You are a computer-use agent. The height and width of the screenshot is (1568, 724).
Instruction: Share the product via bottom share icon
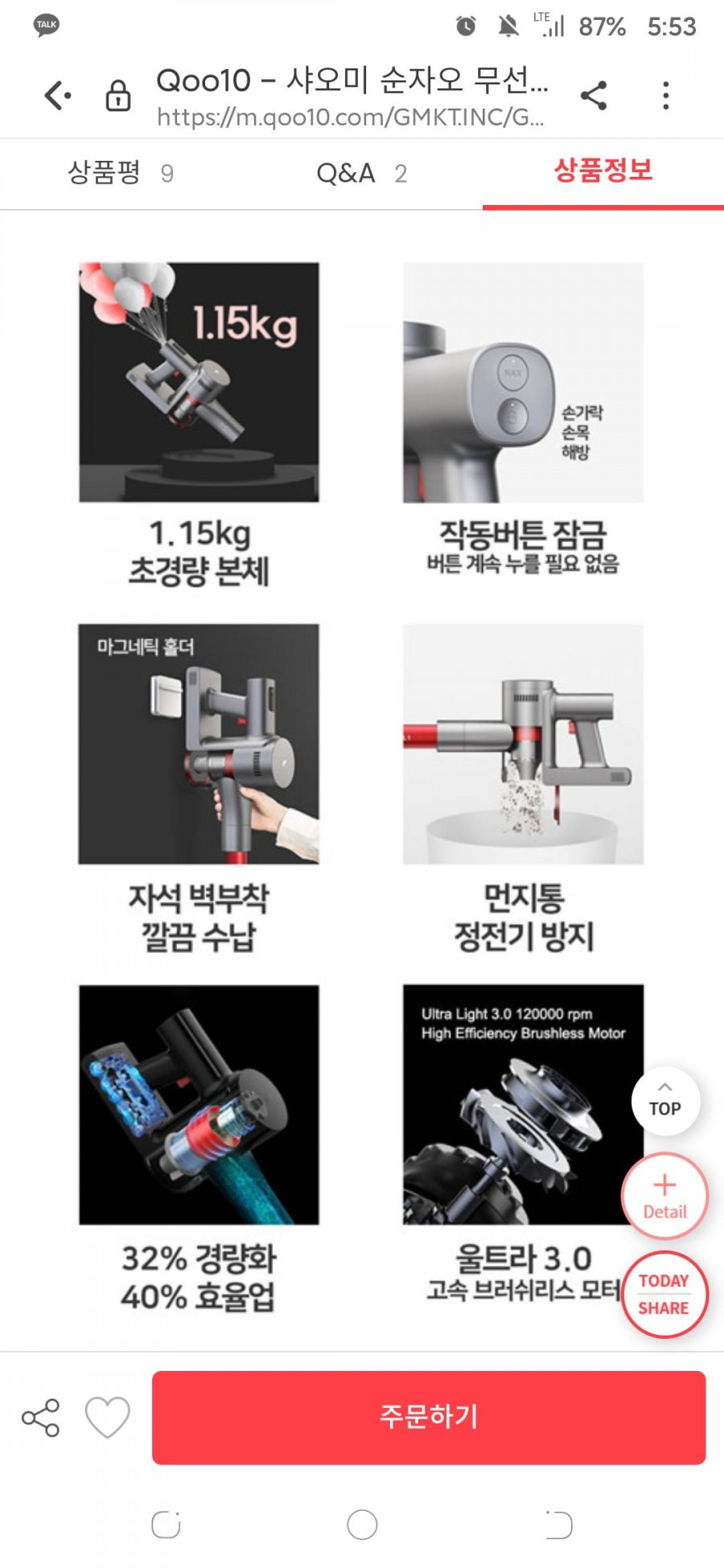click(41, 1418)
